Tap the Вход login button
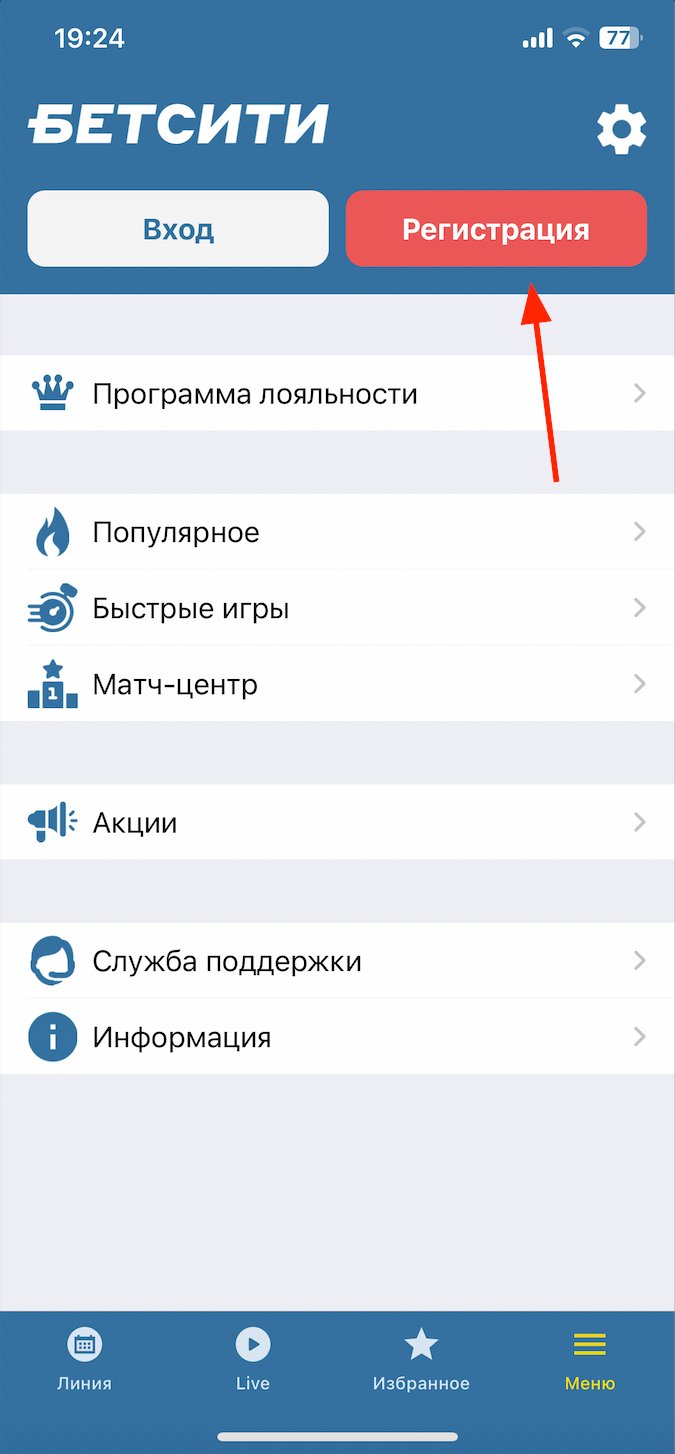 click(x=178, y=229)
